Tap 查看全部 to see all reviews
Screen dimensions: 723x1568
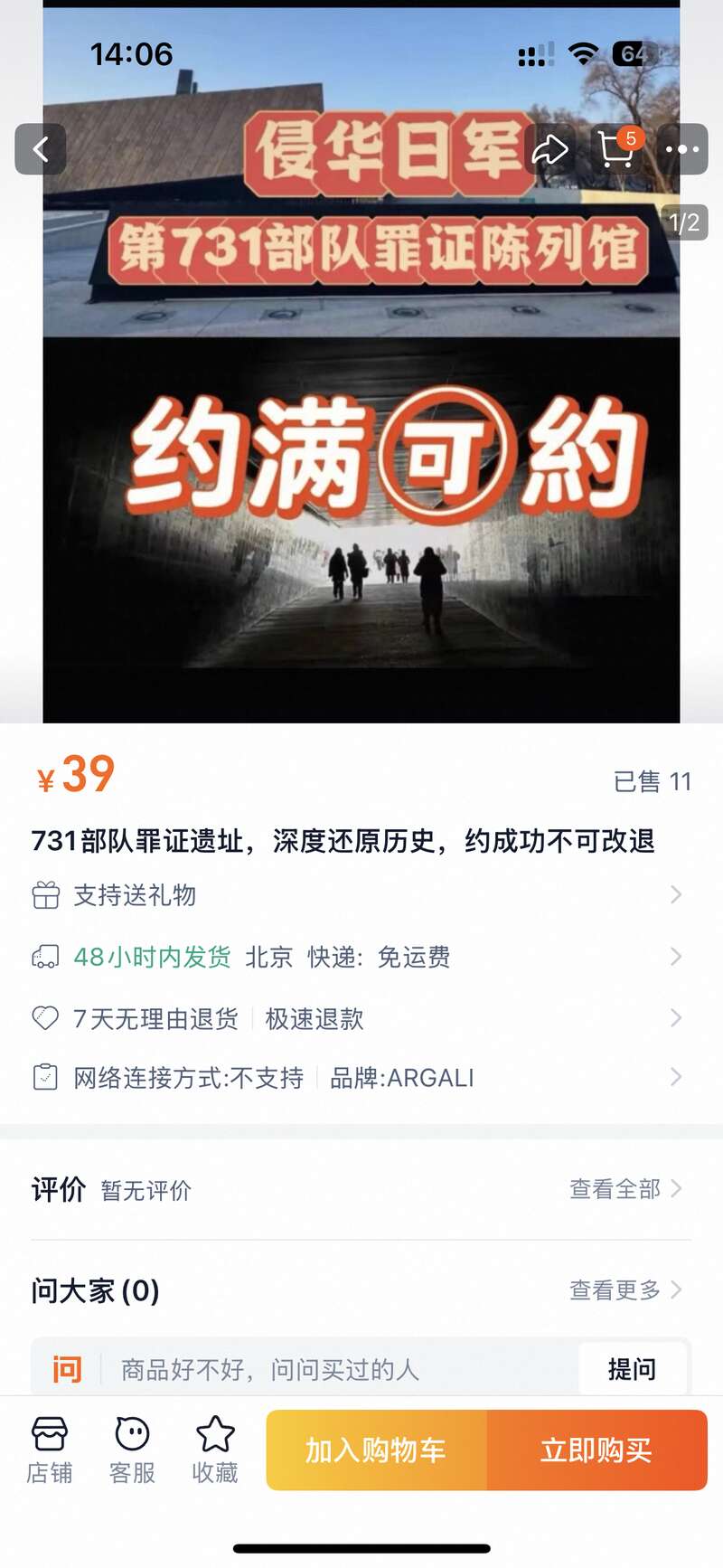coord(624,1189)
